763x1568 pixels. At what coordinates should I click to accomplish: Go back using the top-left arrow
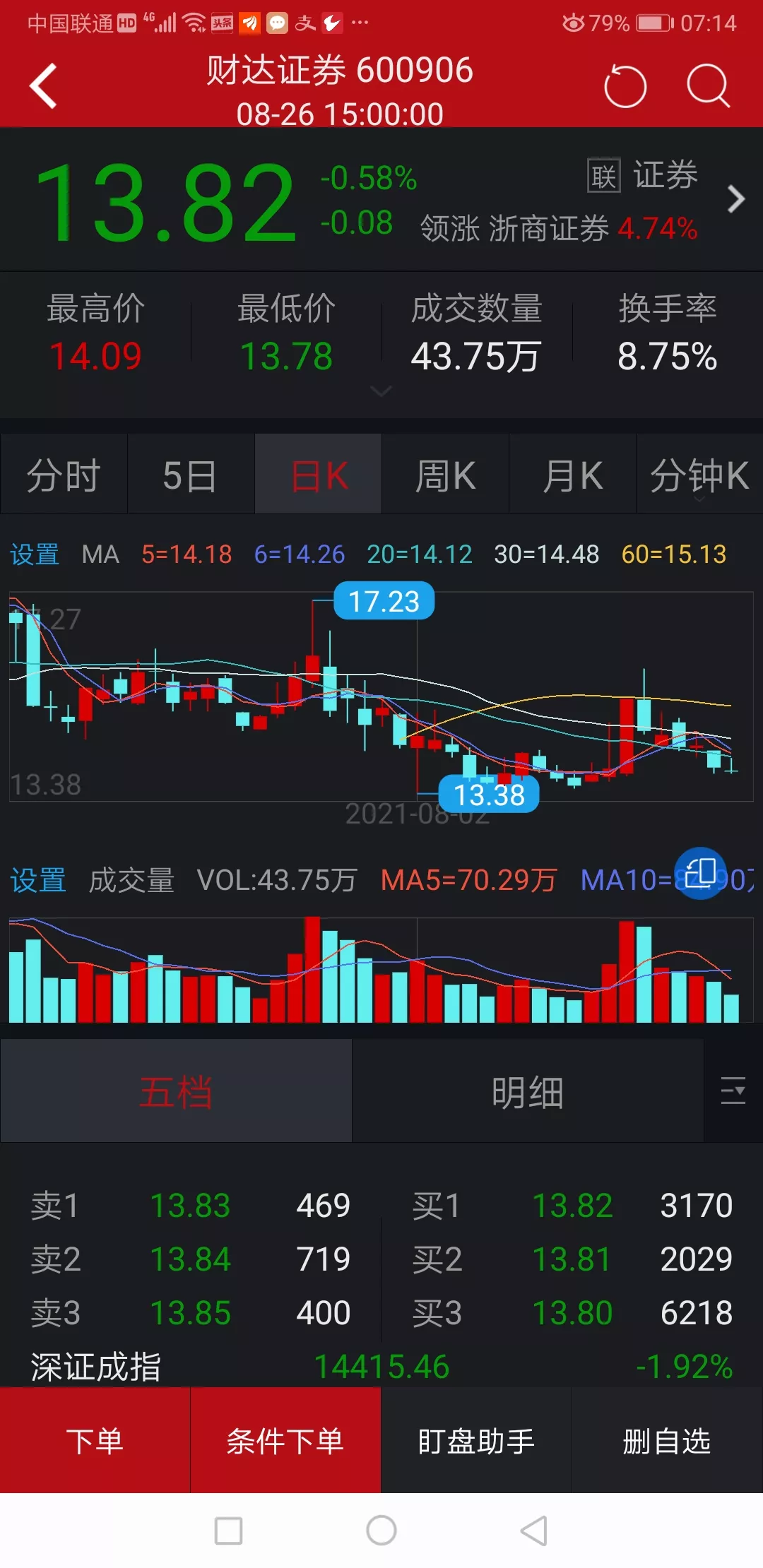[44, 86]
